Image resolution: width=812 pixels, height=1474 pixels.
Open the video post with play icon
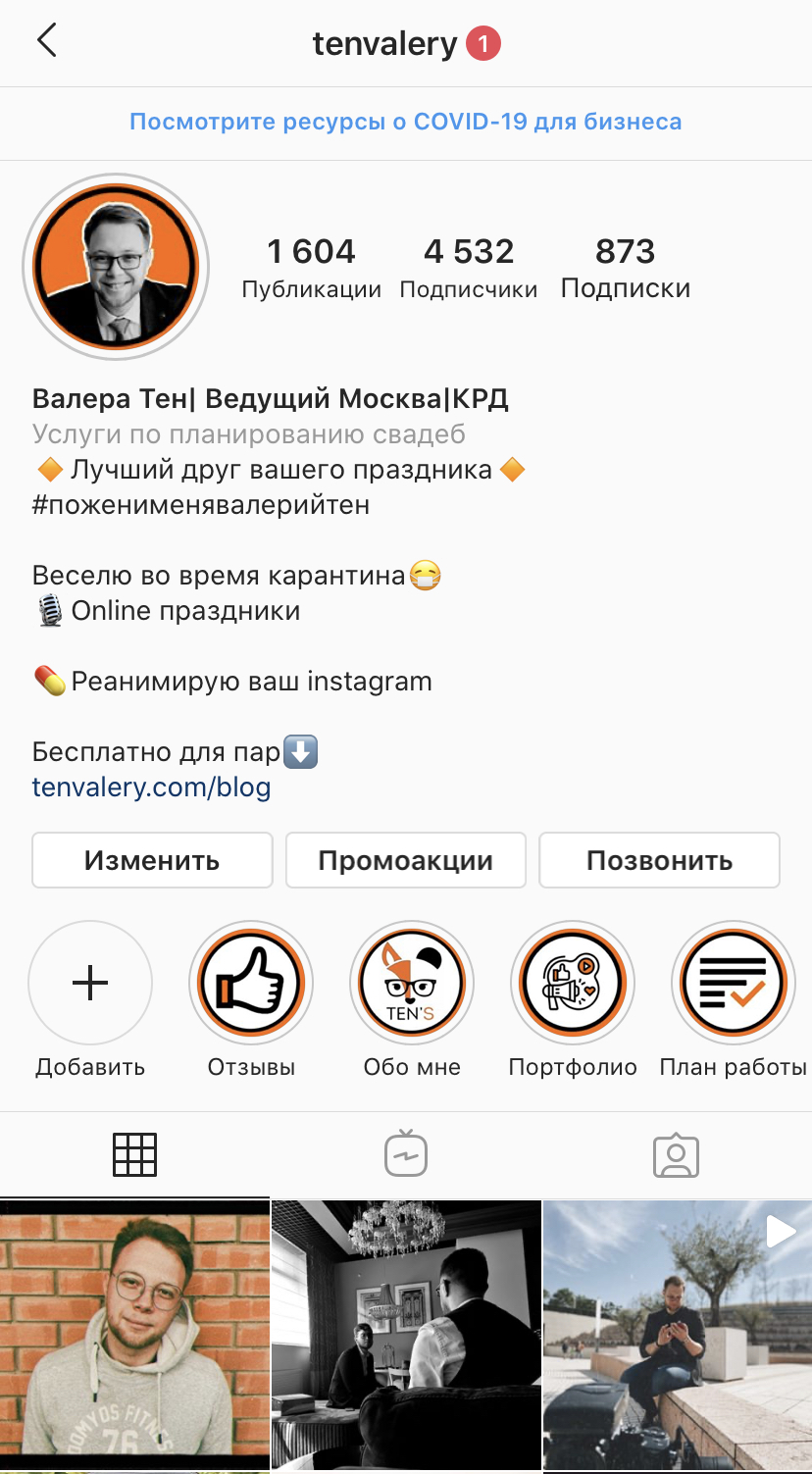tap(677, 1334)
